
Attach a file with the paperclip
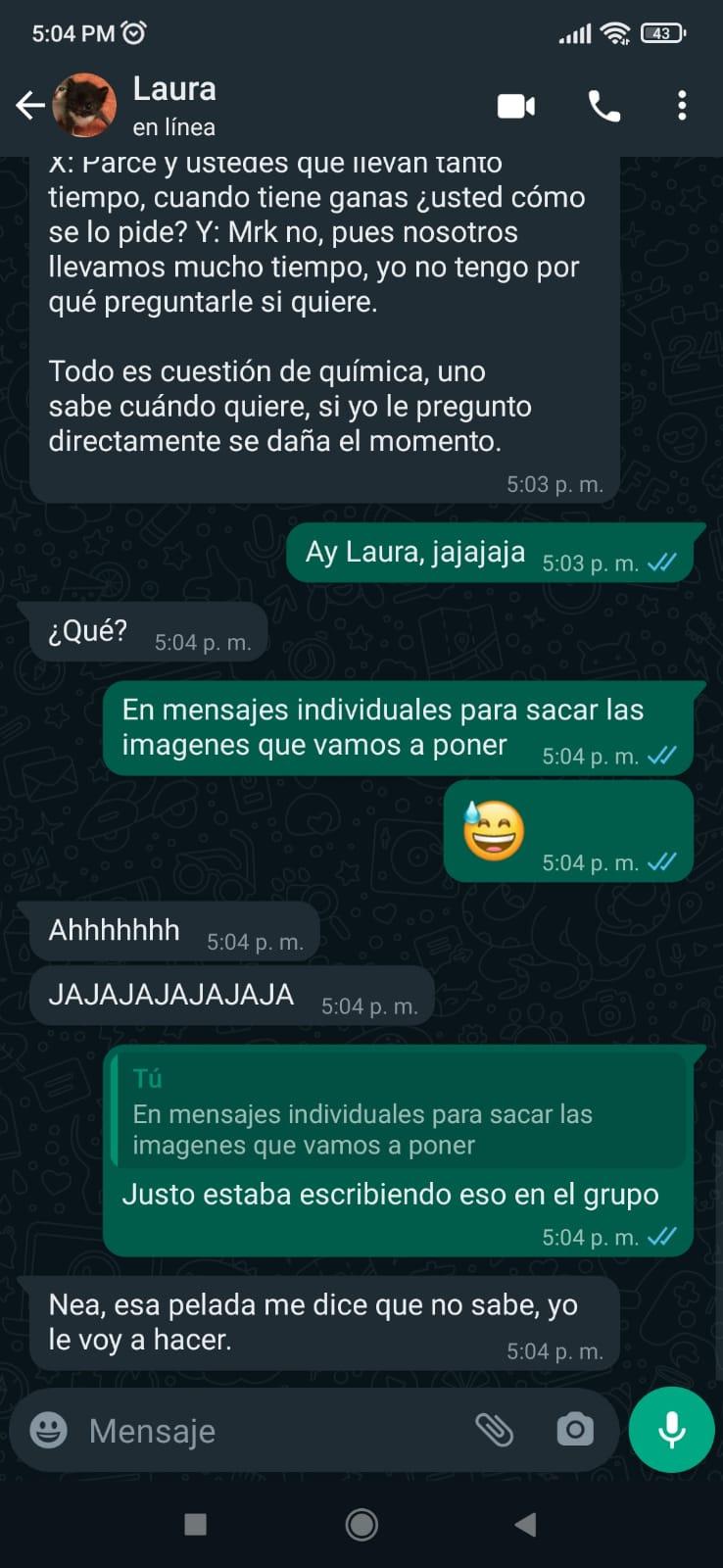[495, 1430]
